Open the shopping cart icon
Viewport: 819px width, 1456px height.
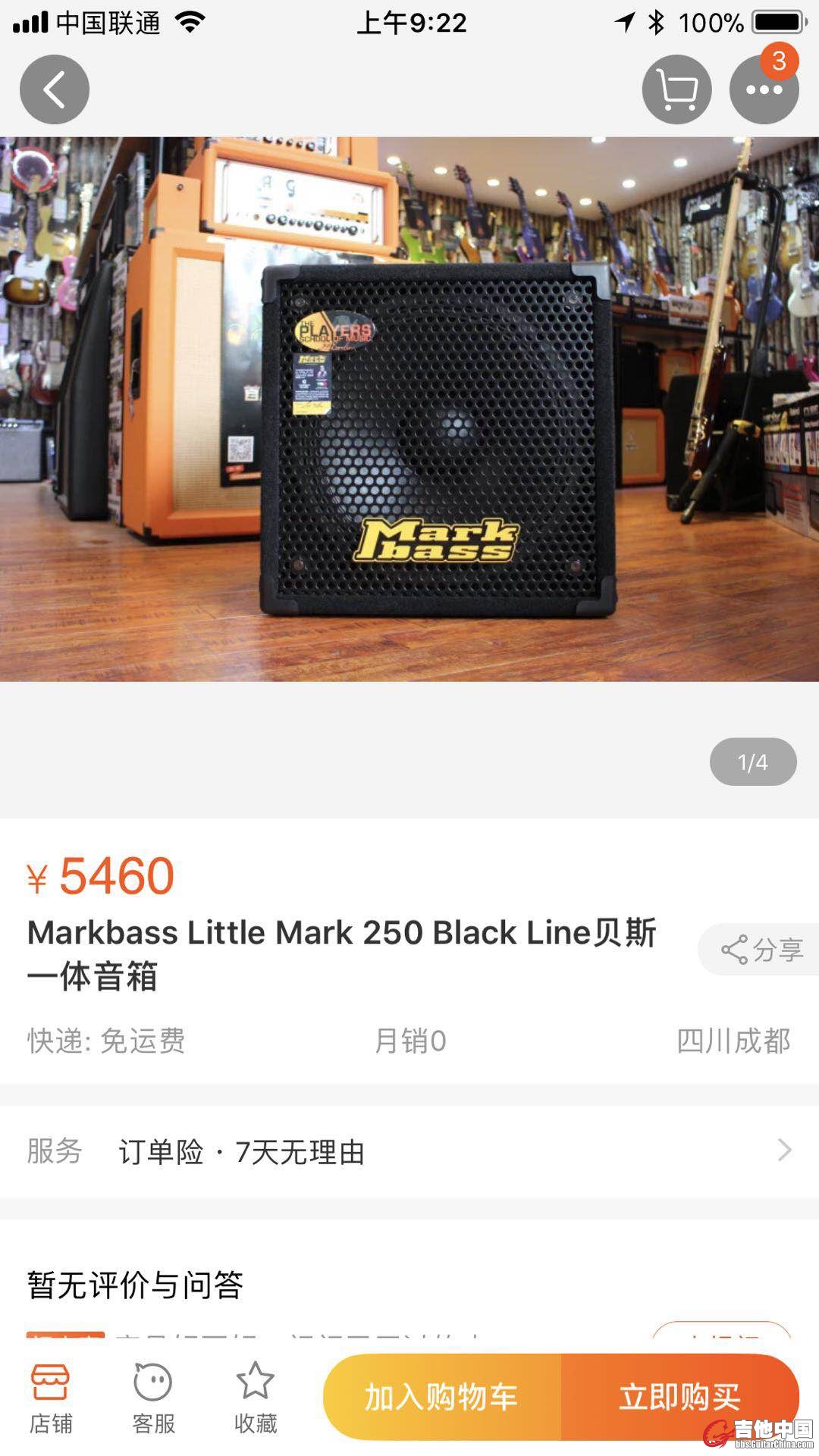point(676,89)
